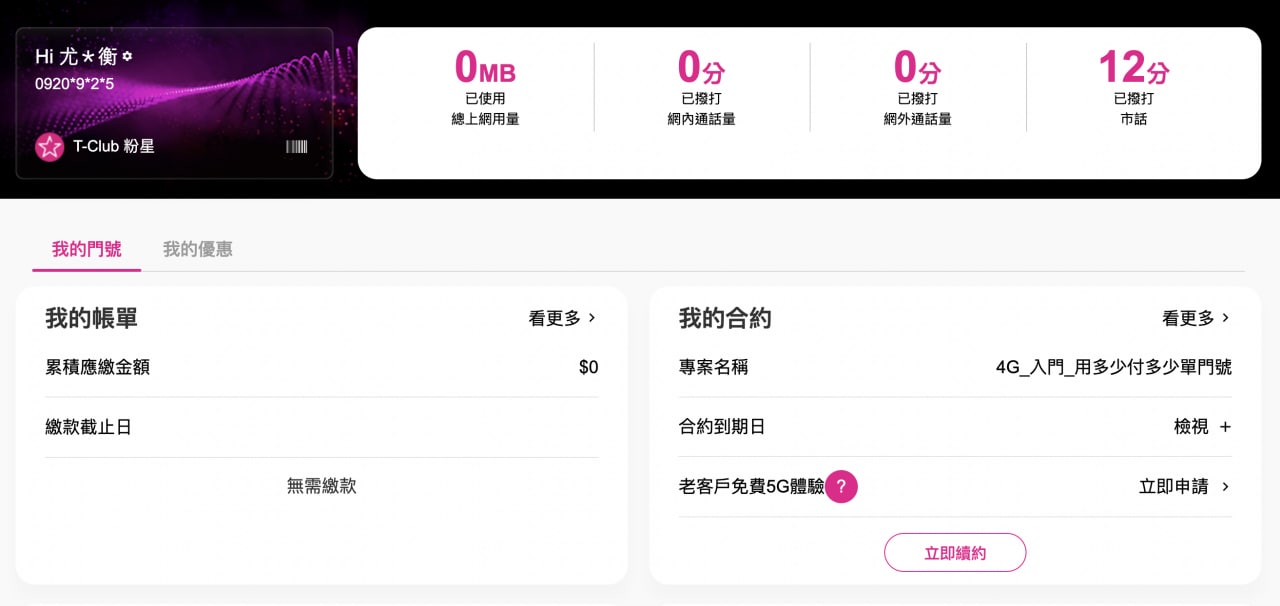Select the 我的門號 tab
The image size is (1280, 606).
coord(87,249)
